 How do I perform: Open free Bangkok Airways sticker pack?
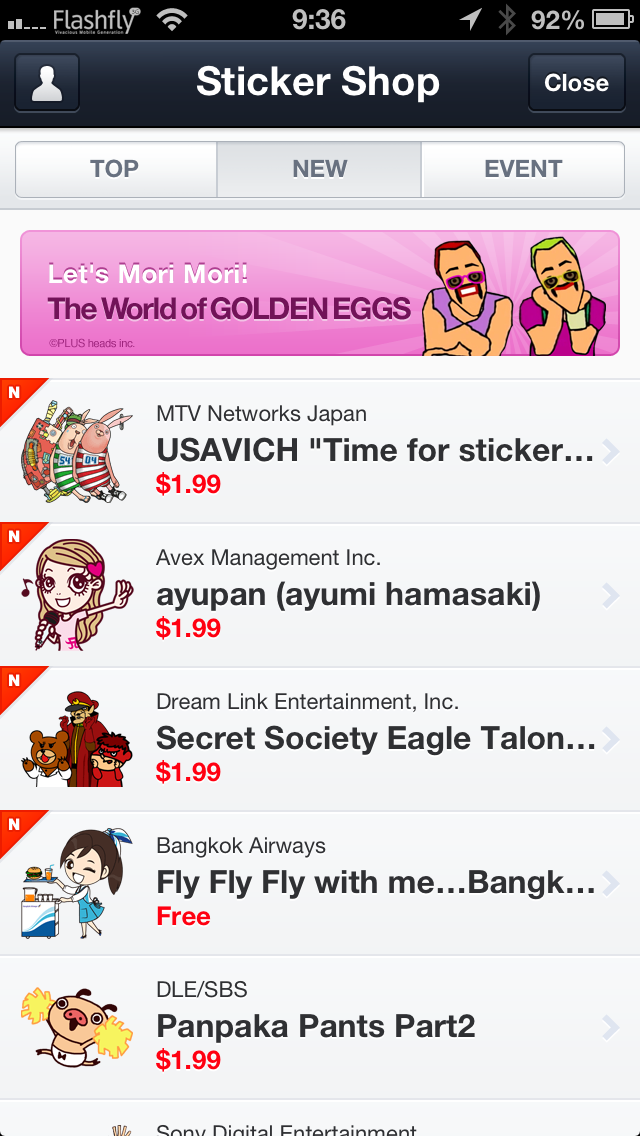pos(320,883)
